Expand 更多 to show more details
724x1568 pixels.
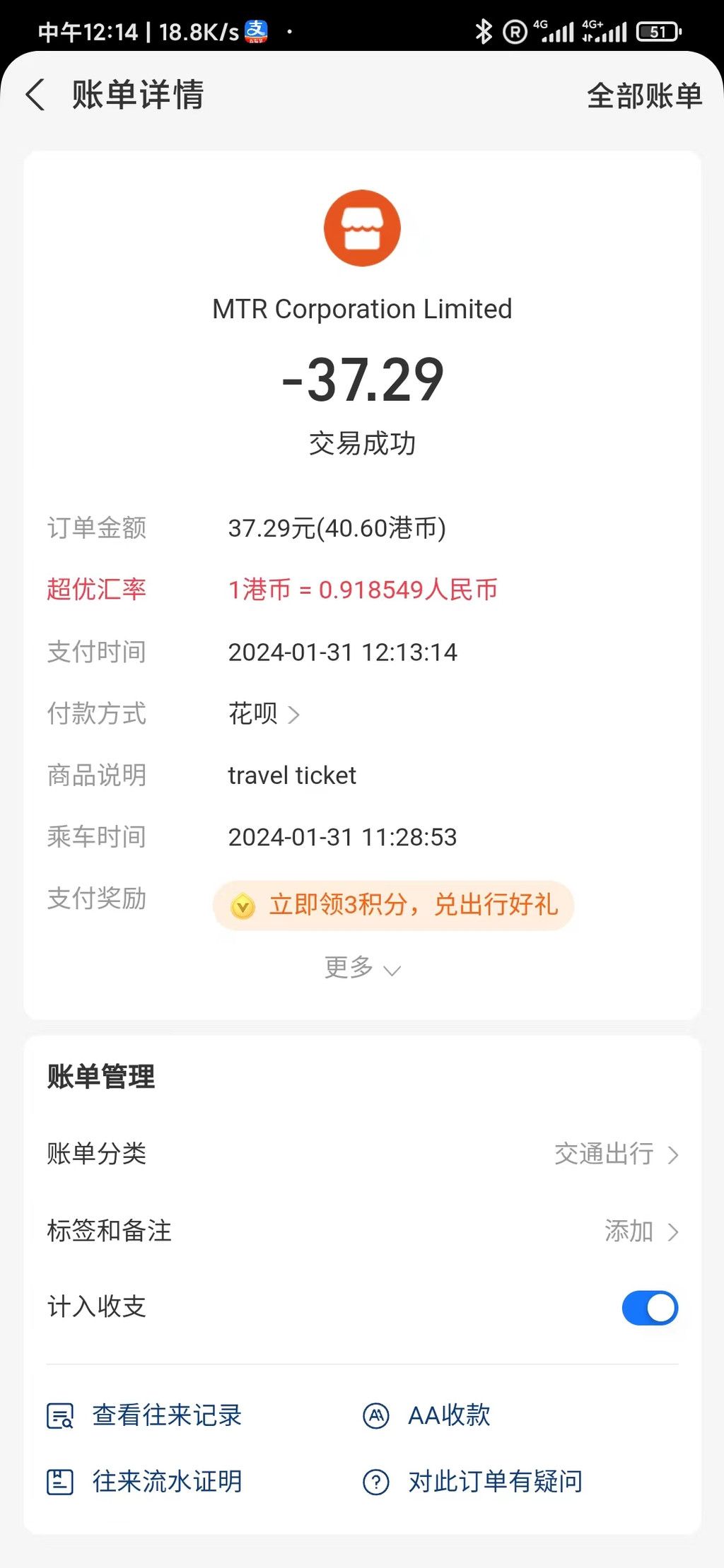[362, 968]
